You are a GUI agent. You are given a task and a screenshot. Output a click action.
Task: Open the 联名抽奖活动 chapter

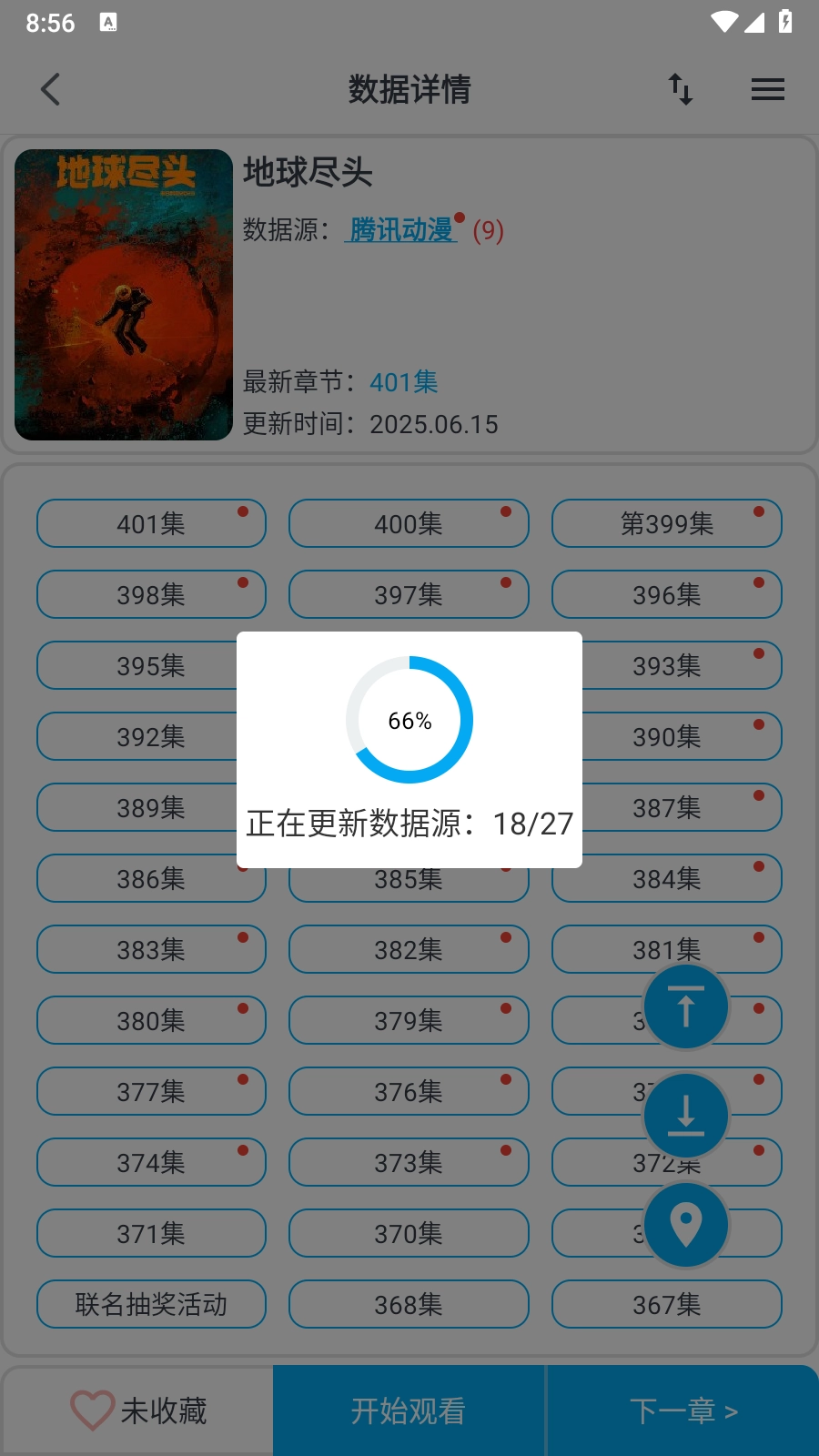point(151,1304)
